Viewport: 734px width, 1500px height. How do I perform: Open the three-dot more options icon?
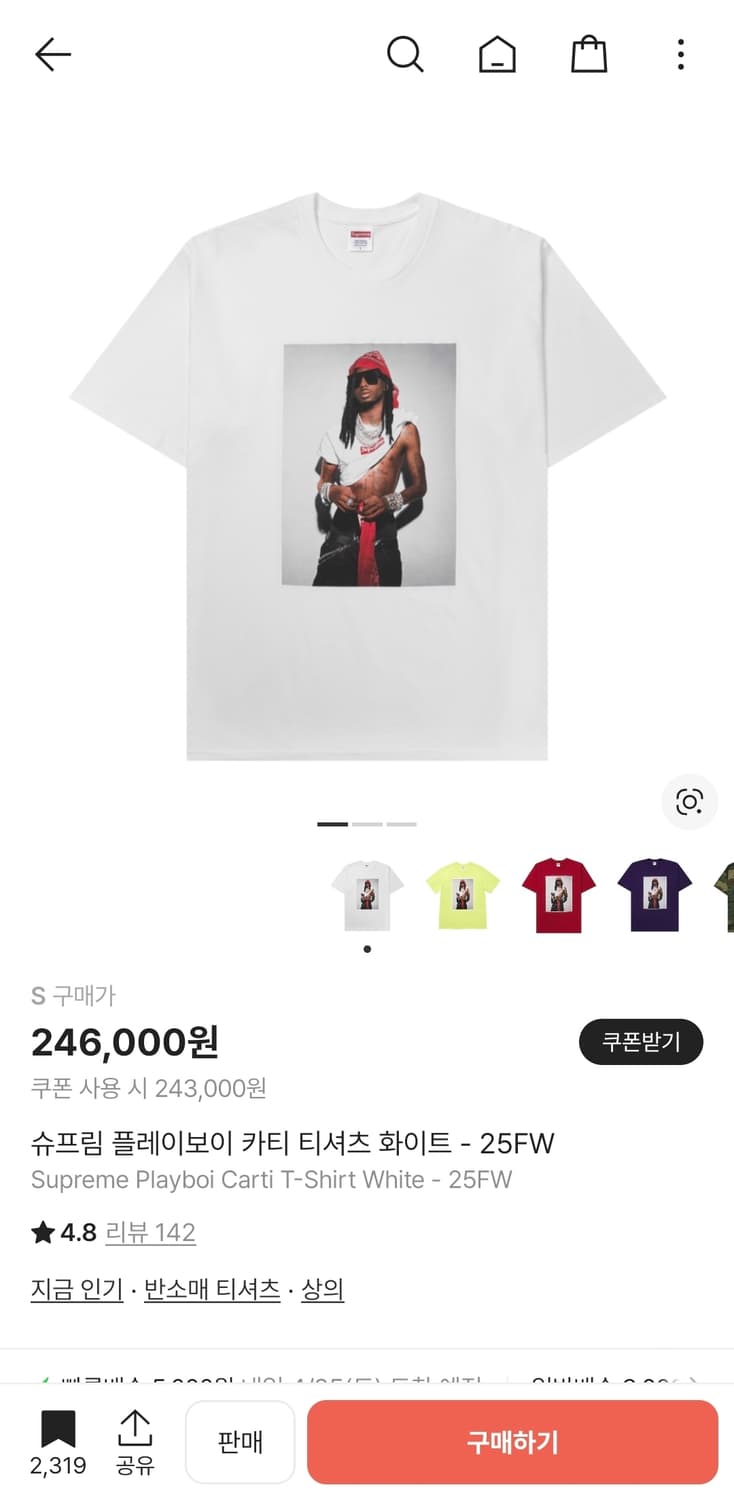coord(680,55)
